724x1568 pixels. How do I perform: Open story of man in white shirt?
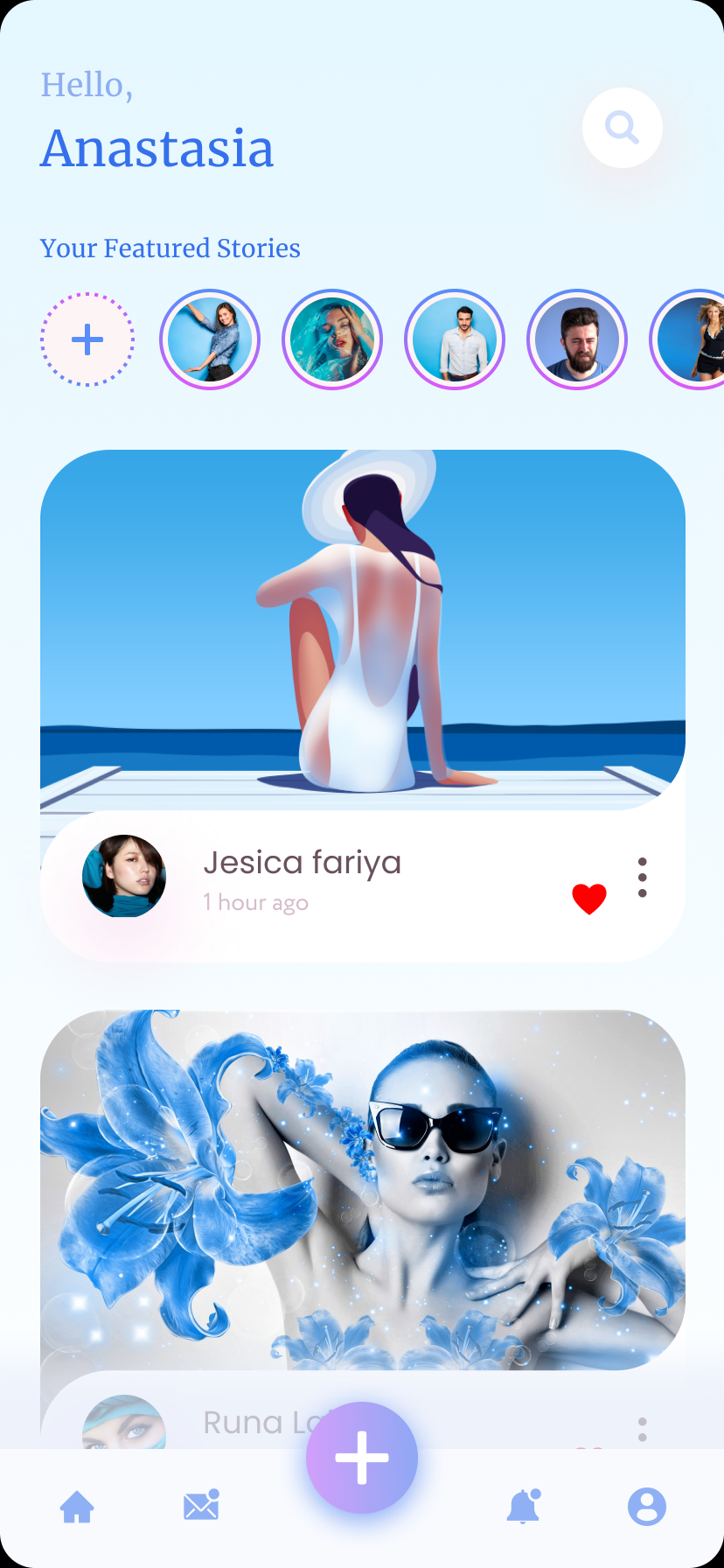[x=455, y=339]
